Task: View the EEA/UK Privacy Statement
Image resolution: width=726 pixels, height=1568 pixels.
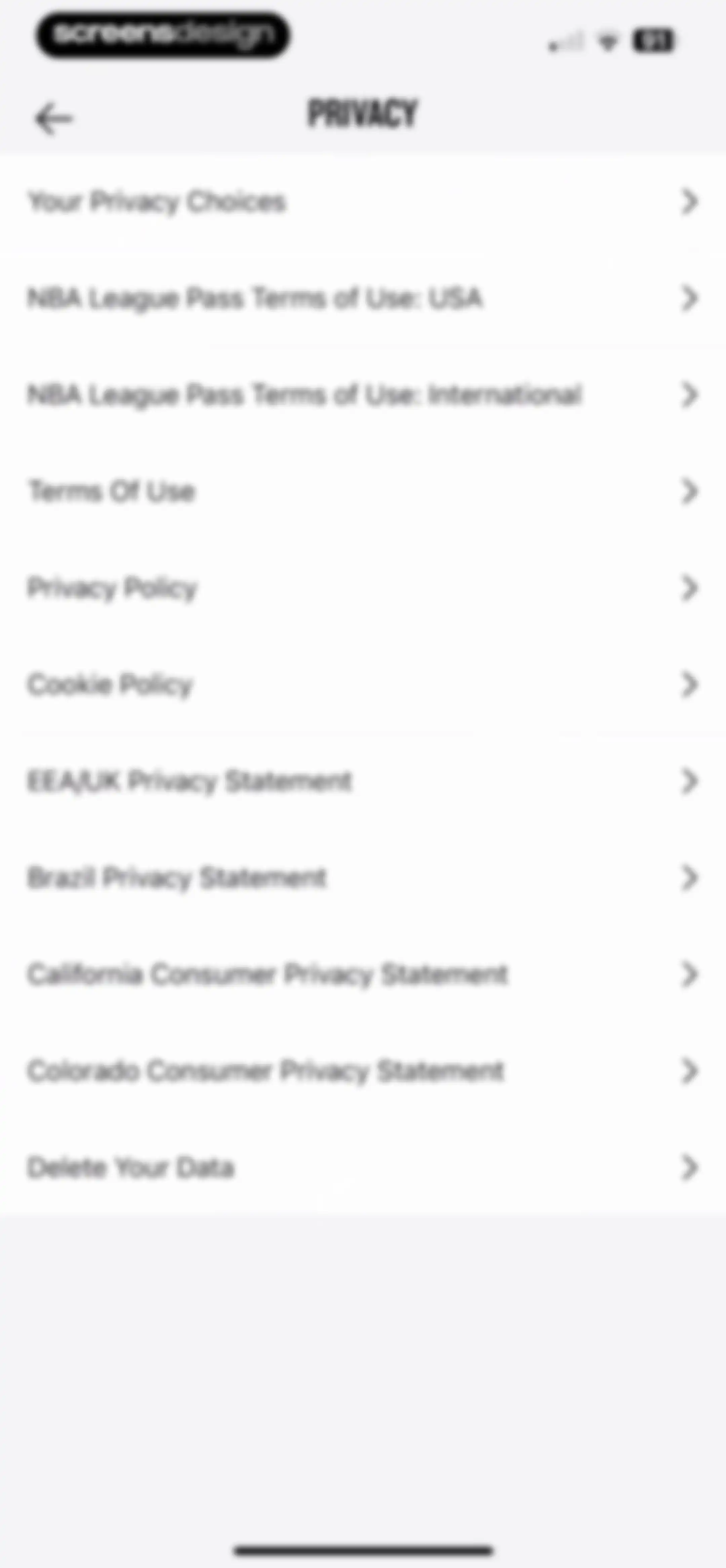Action: coord(363,782)
